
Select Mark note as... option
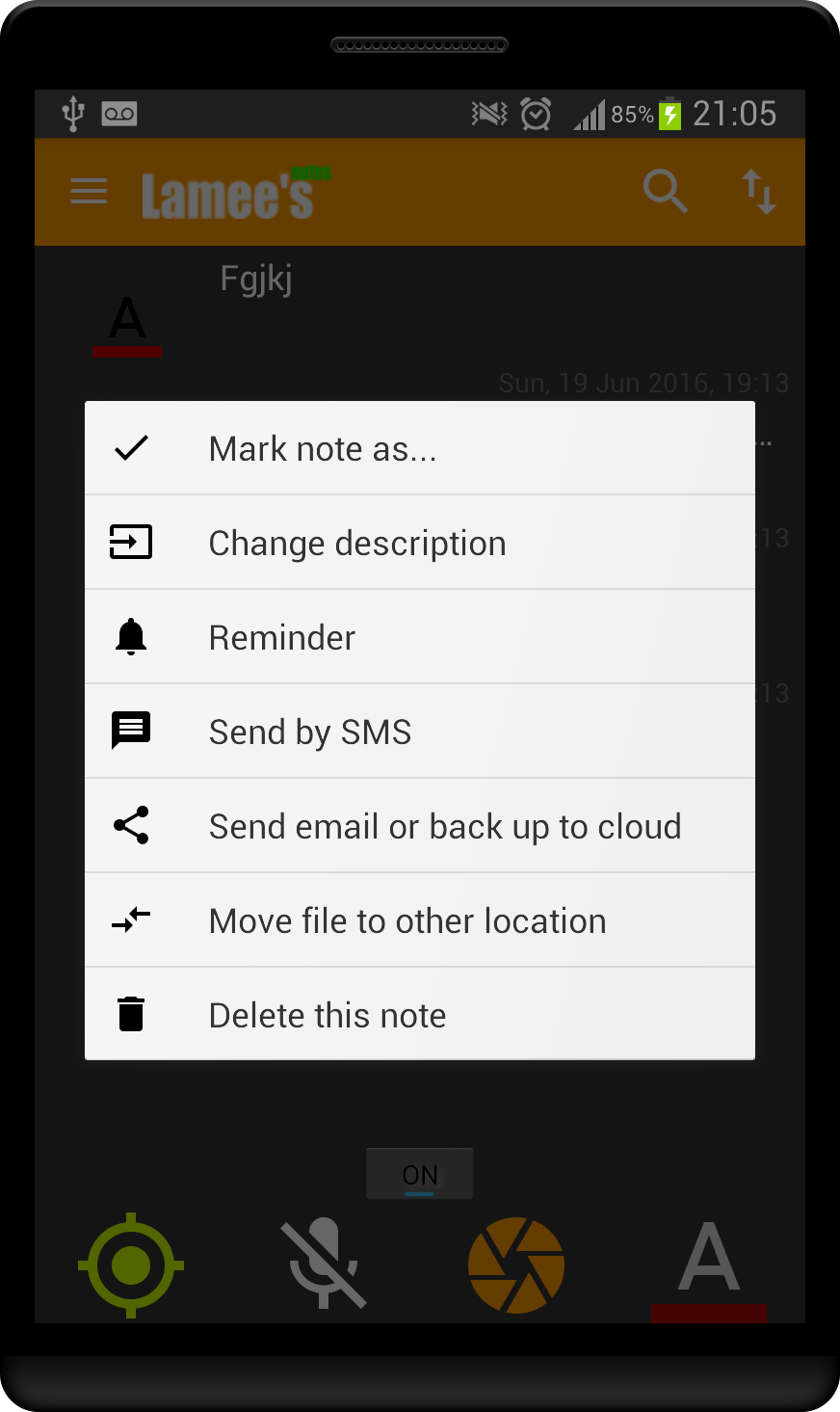[419, 448]
